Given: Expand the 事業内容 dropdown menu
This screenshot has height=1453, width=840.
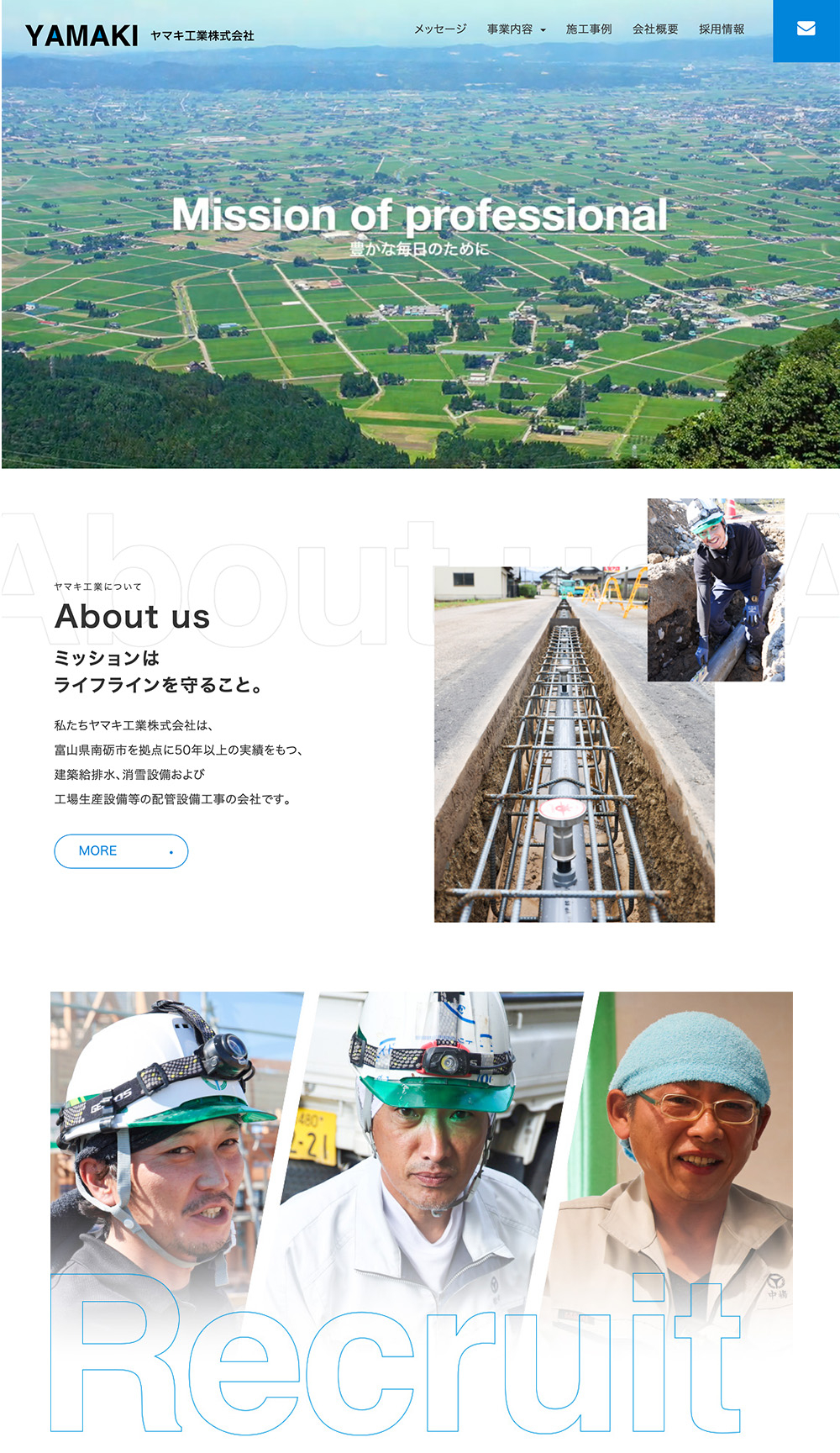Looking at the screenshot, I should pyautogui.click(x=516, y=29).
